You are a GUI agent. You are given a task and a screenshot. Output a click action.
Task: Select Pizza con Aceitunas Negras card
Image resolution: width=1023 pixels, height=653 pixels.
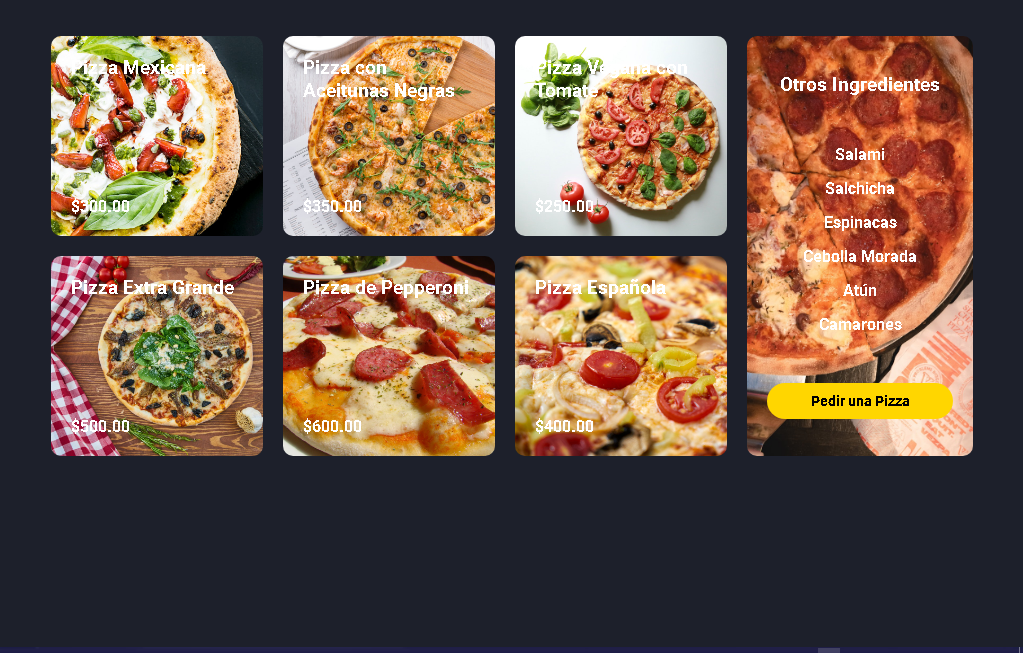[x=389, y=136]
